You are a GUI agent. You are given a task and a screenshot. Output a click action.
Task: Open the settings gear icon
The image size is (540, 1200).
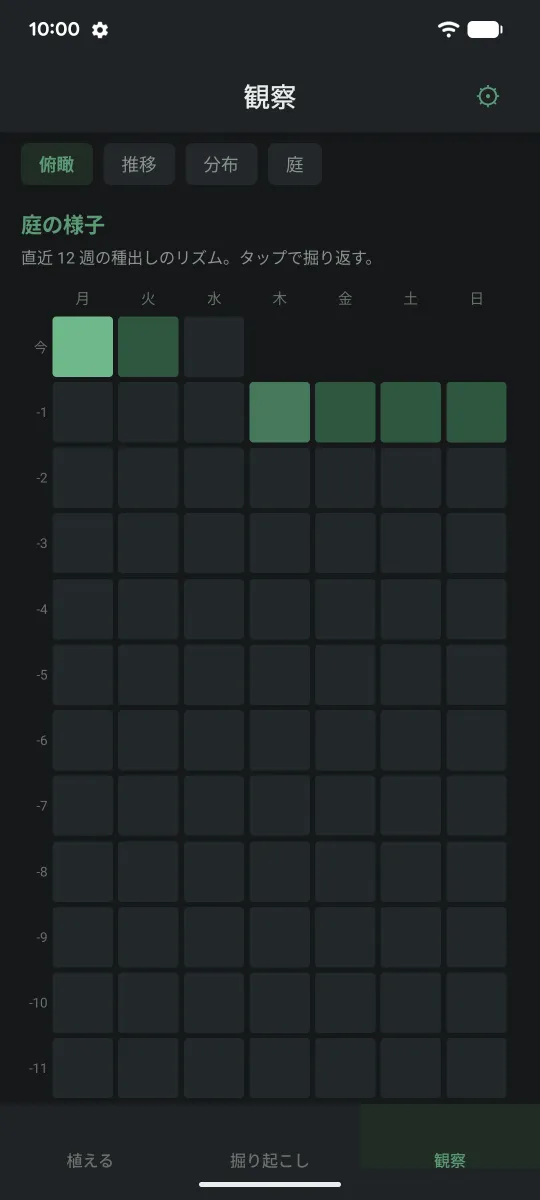point(488,96)
